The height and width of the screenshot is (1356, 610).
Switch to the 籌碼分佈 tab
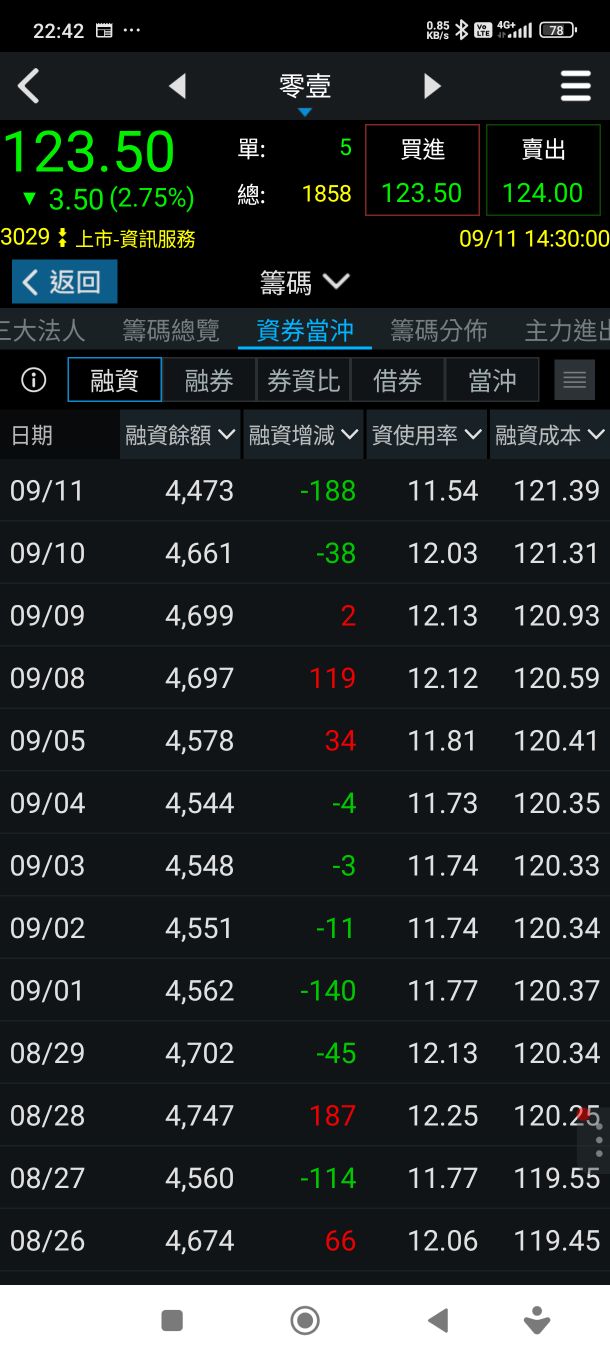[x=438, y=330]
